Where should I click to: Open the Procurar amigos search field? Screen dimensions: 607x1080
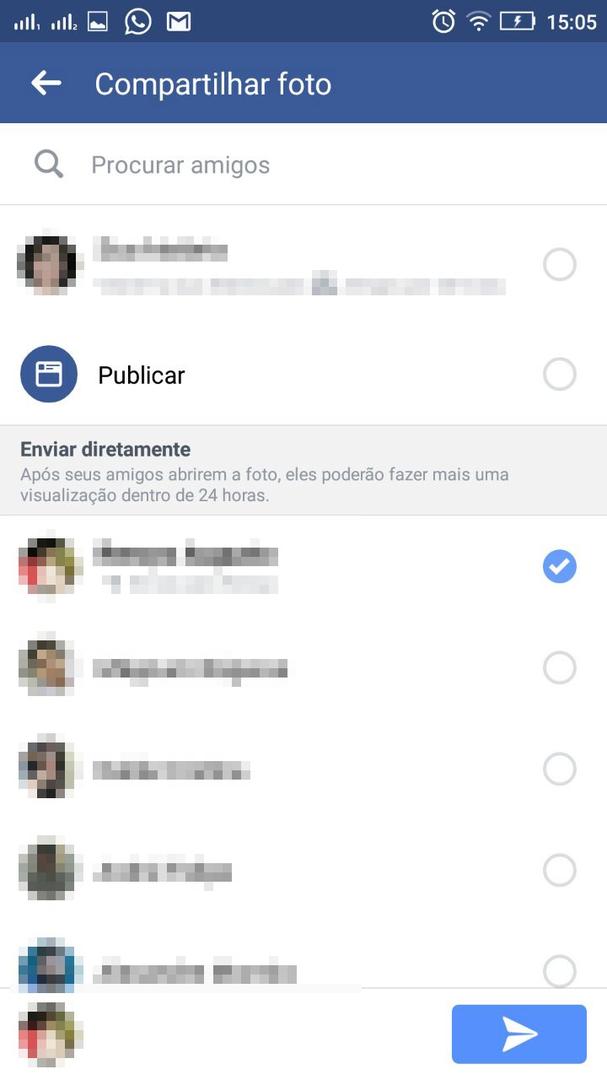tap(303, 165)
